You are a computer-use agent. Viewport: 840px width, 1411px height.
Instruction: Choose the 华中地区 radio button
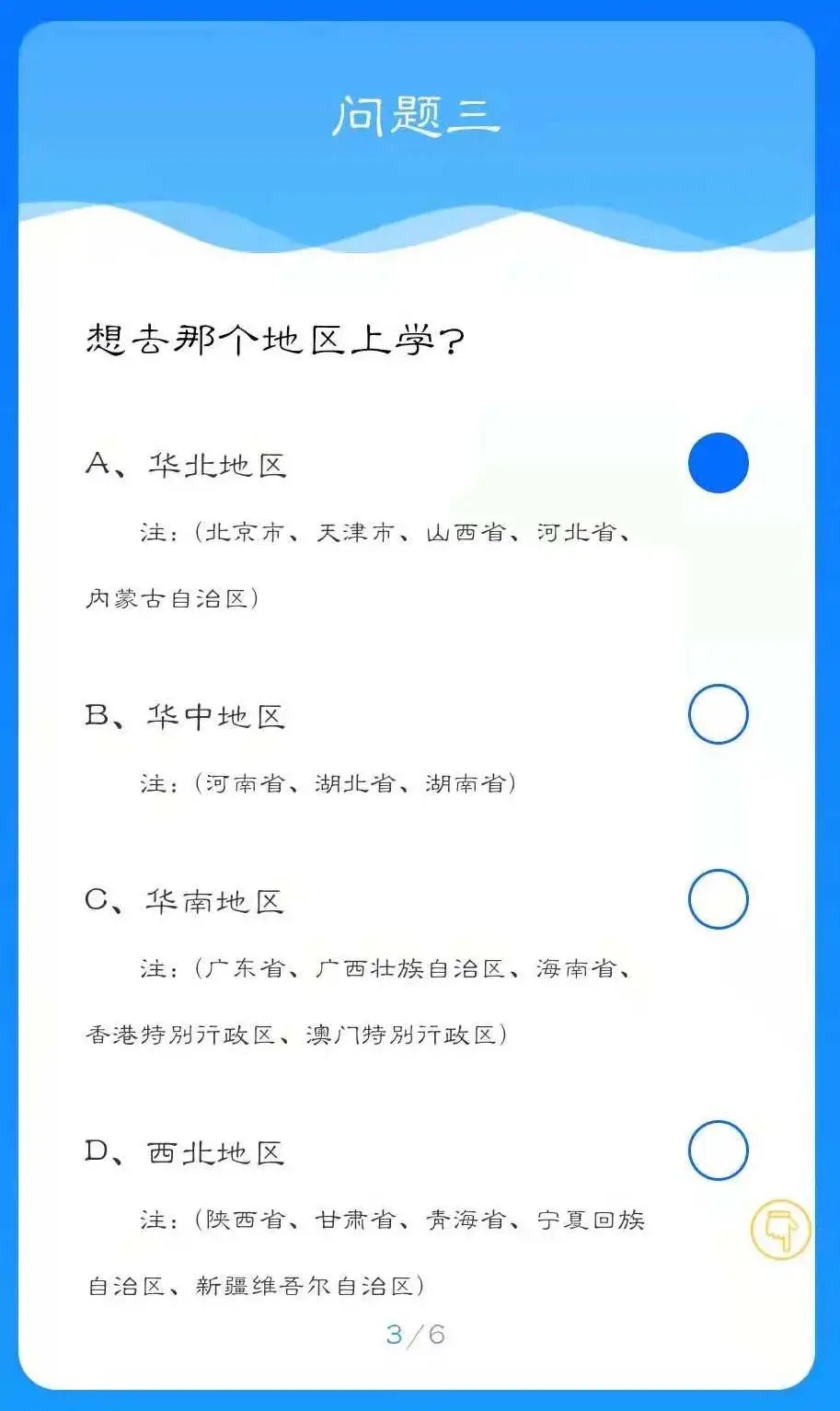coord(718,714)
